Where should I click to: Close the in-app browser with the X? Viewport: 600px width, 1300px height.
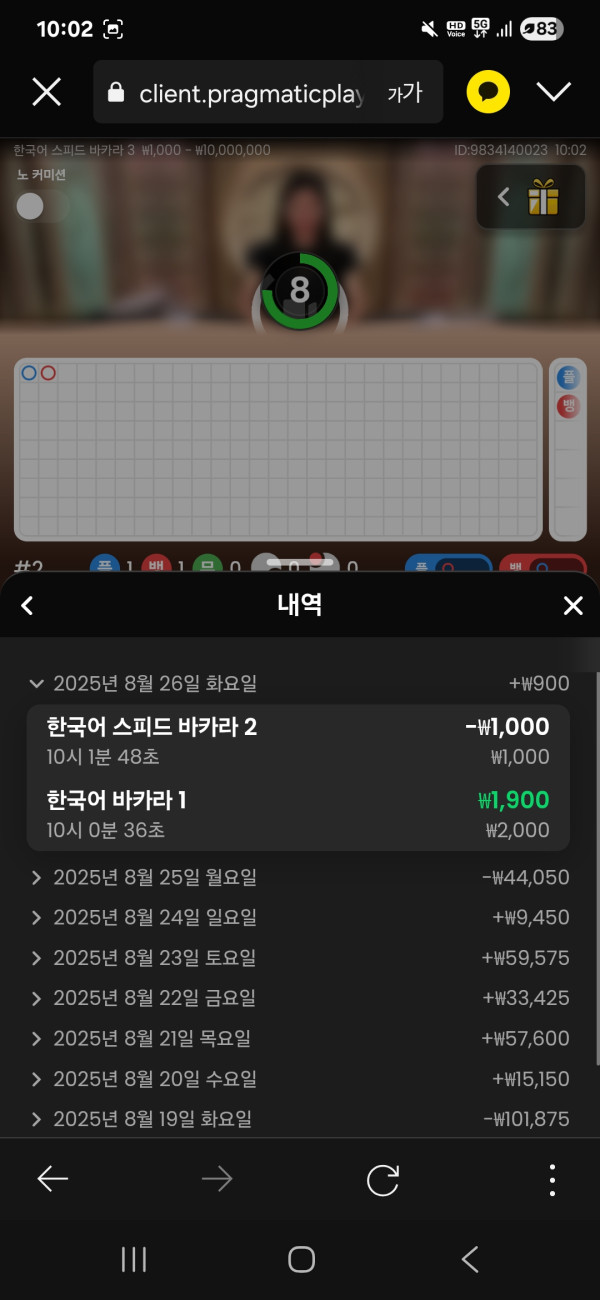pyautogui.click(x=46, y=92)
